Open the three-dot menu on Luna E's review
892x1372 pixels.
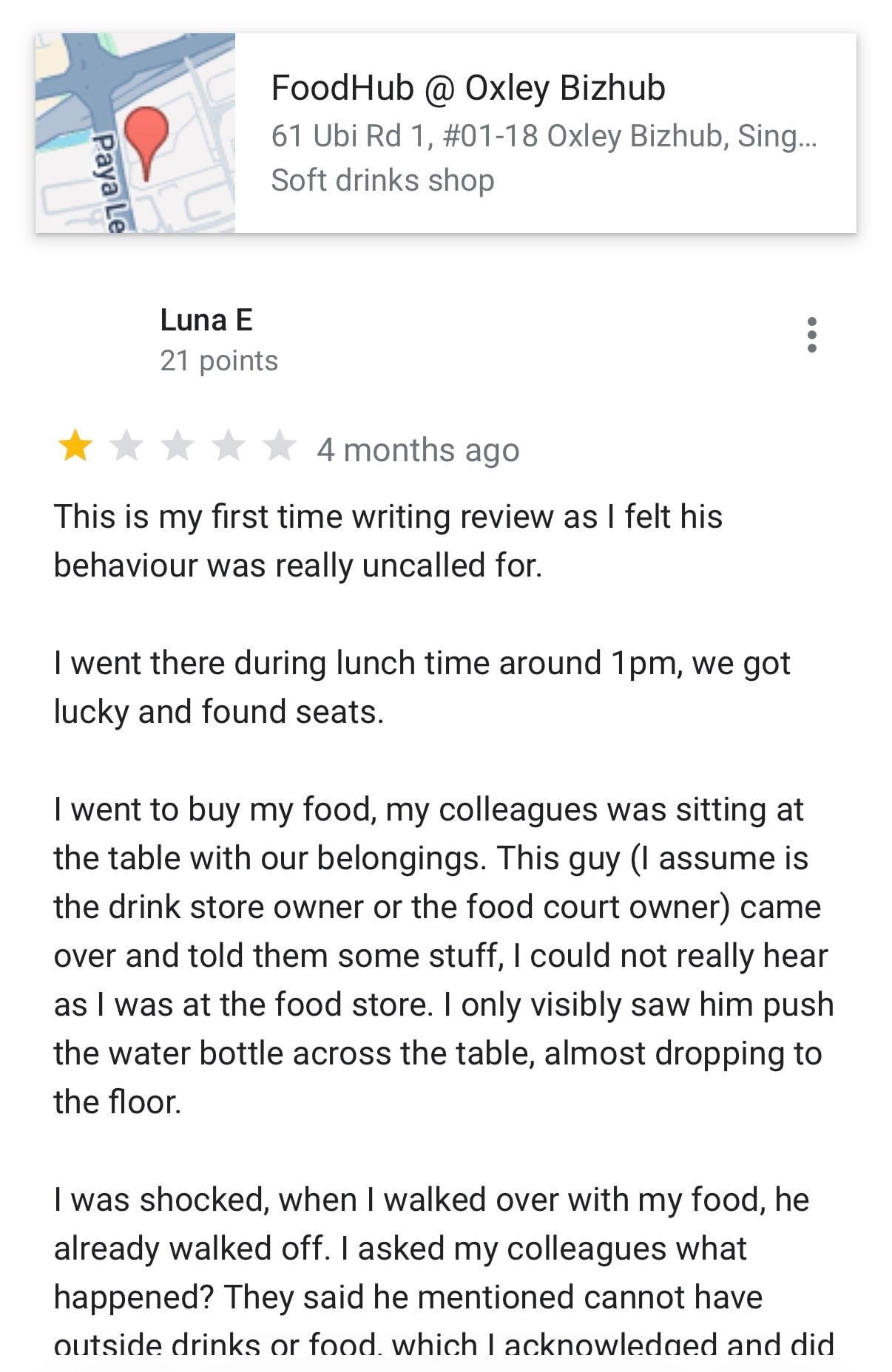pyautogui.click(x=811, y=335)
